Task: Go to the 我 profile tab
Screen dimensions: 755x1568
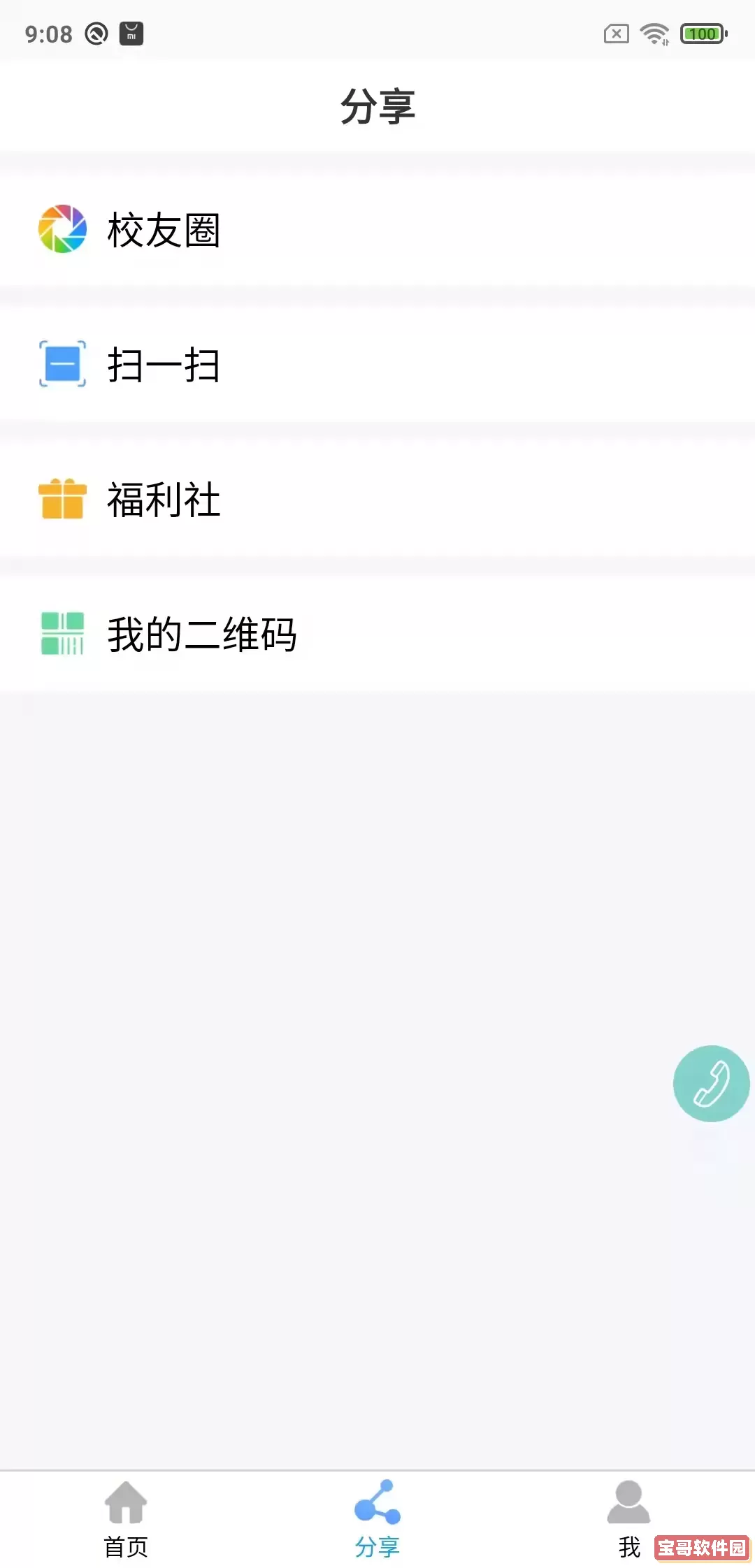Action: tap(628, 1519)
